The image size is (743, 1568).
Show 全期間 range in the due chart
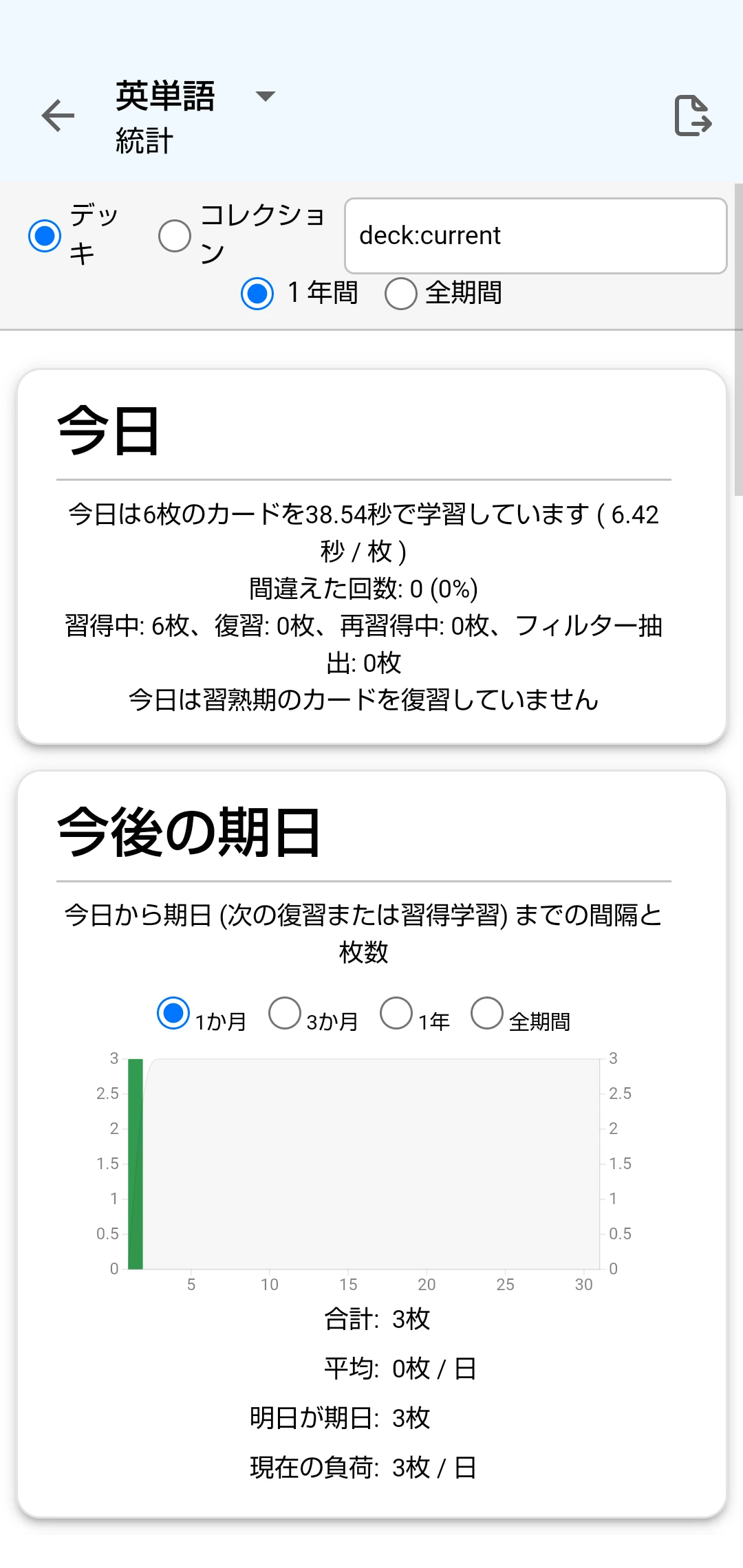pos(487,1013)
